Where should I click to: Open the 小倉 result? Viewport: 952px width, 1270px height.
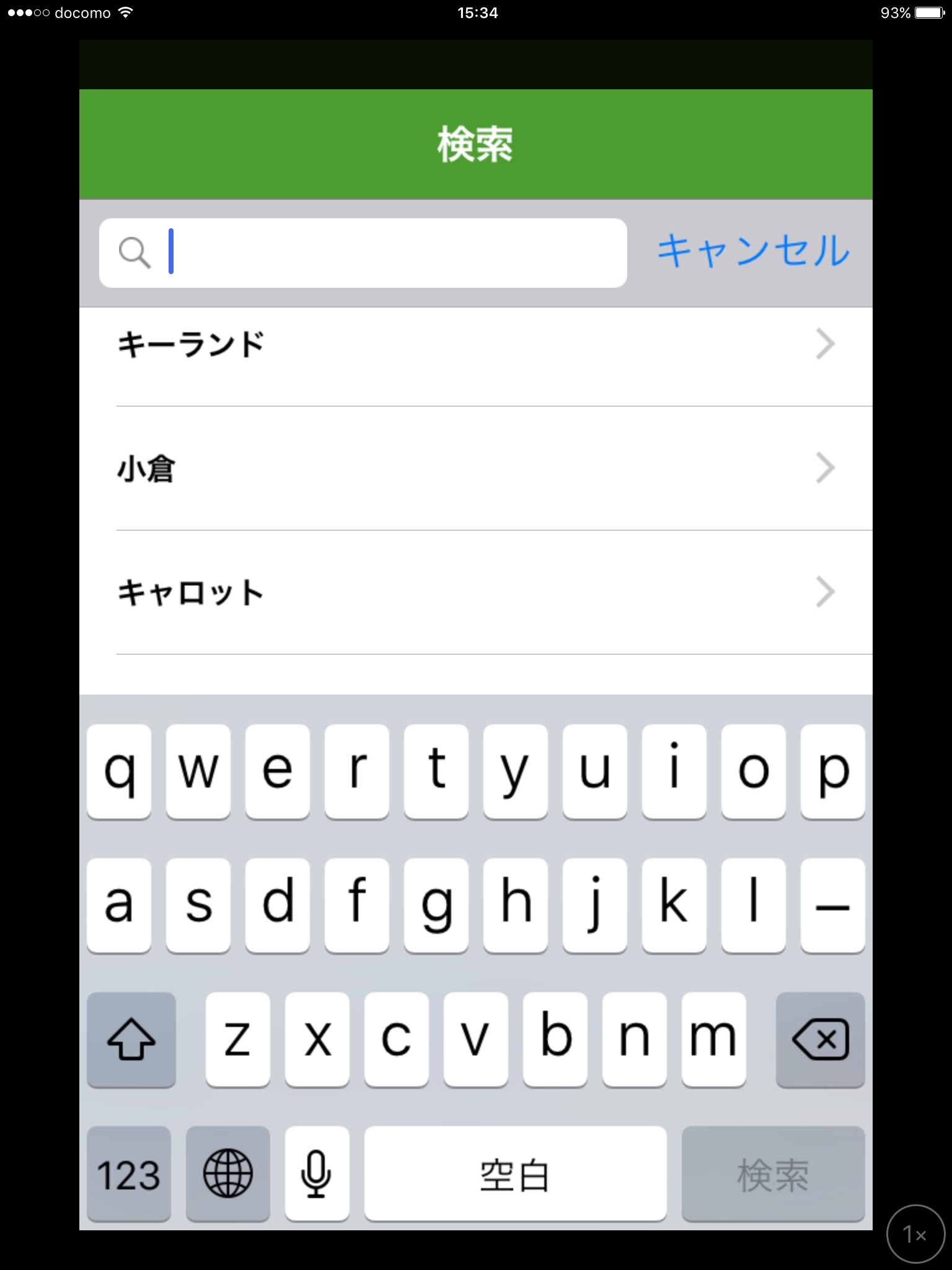476,469
